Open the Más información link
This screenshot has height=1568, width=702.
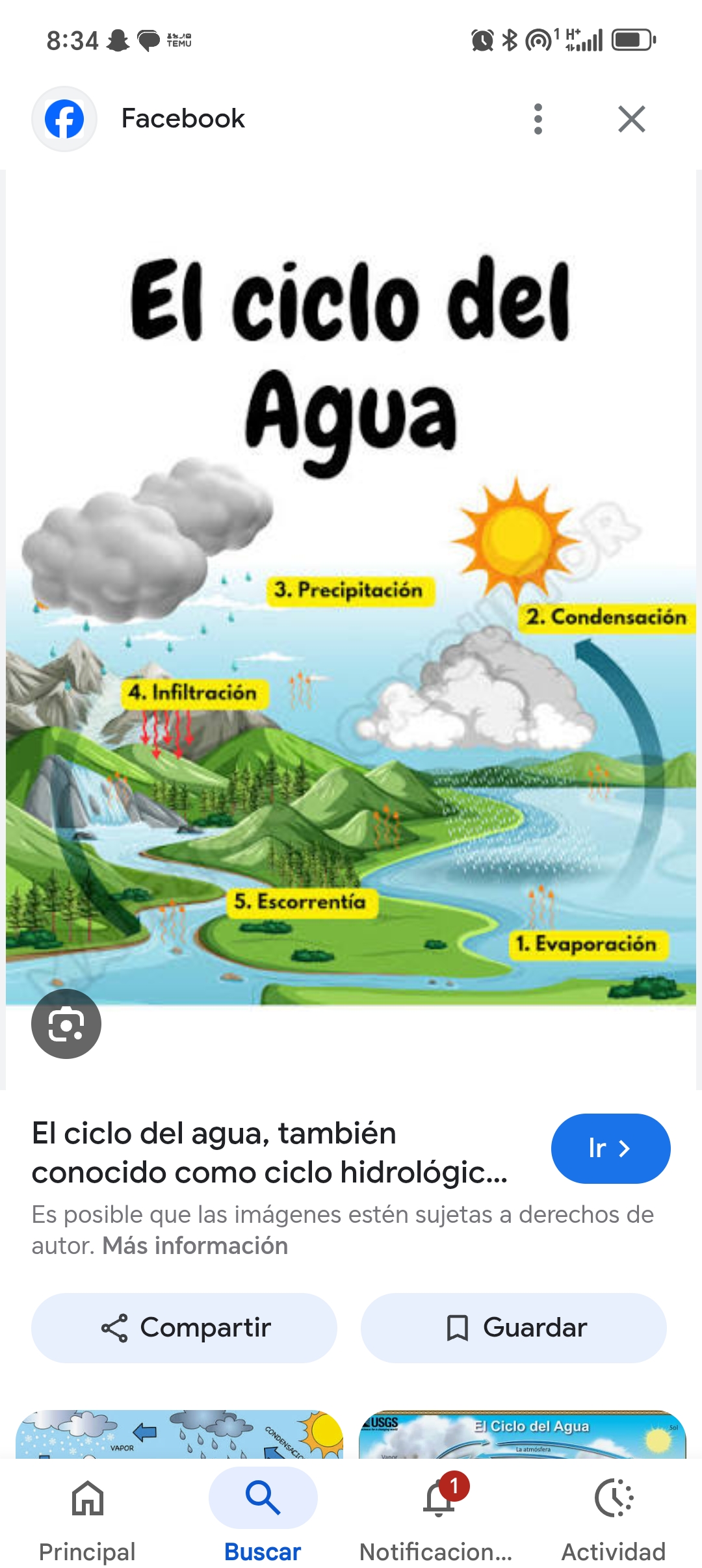coord(195,1246)
